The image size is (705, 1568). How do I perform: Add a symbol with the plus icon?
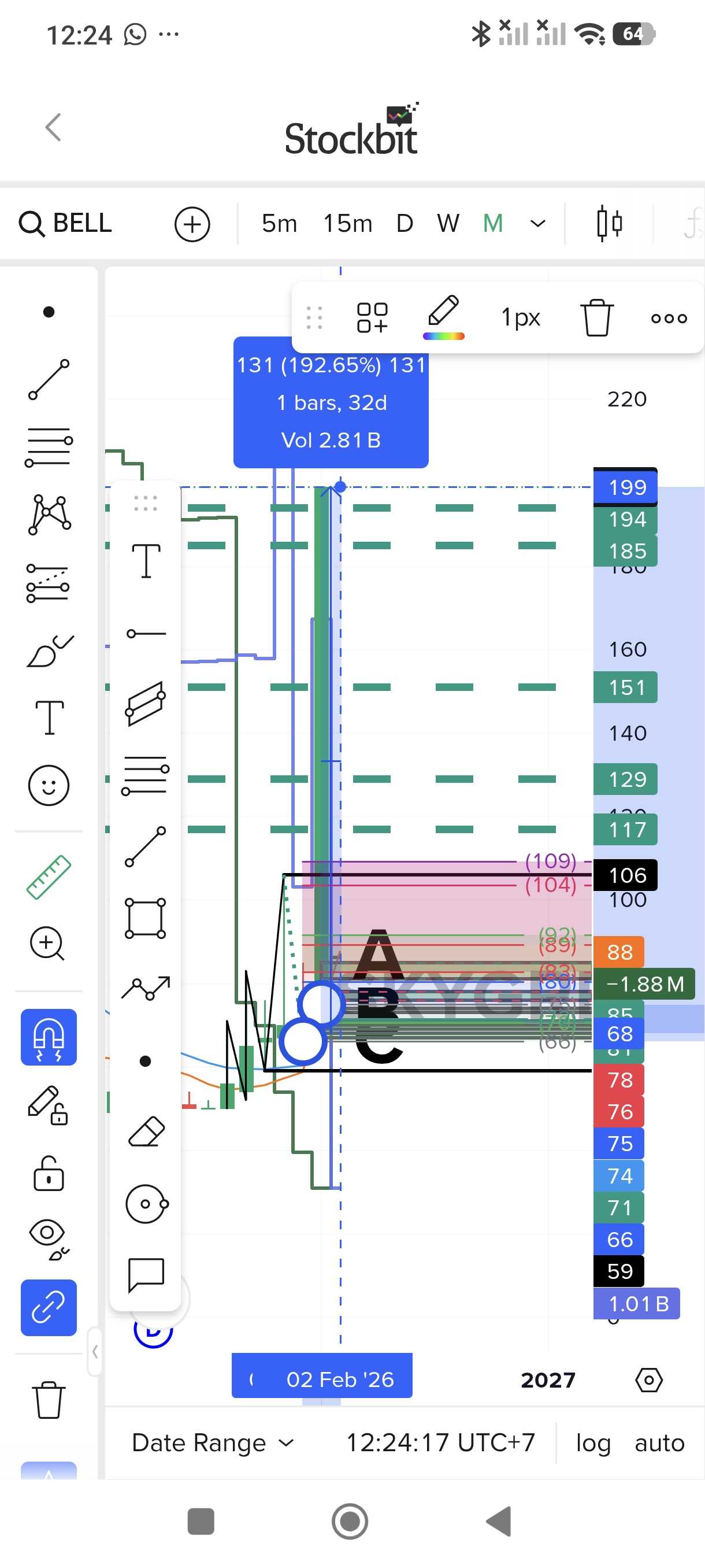(x=192, y=224)
